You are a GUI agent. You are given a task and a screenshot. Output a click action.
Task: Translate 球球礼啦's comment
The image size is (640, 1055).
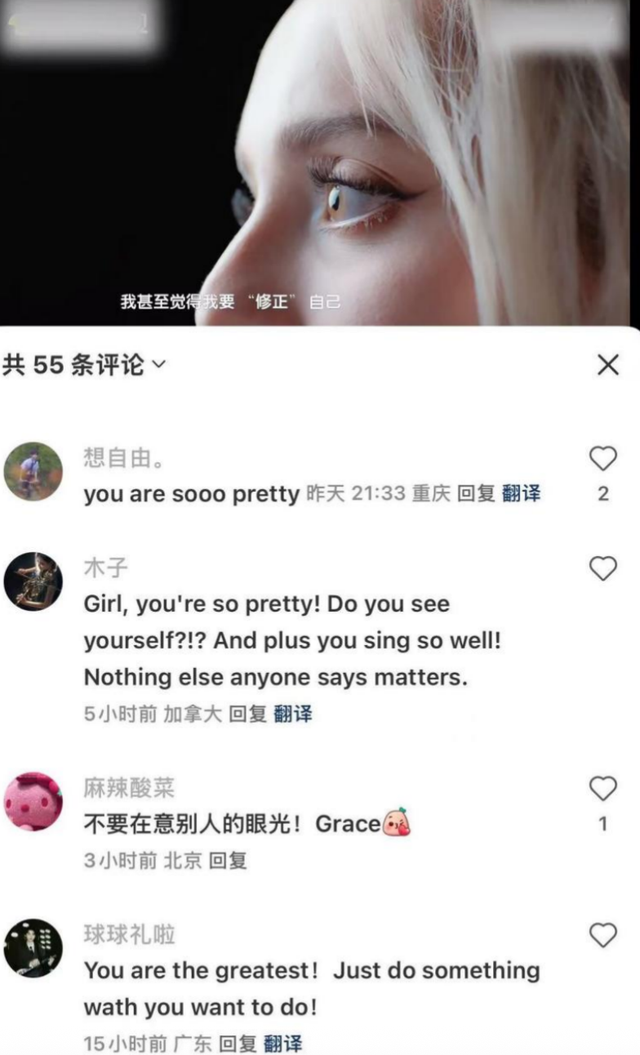282,1044
